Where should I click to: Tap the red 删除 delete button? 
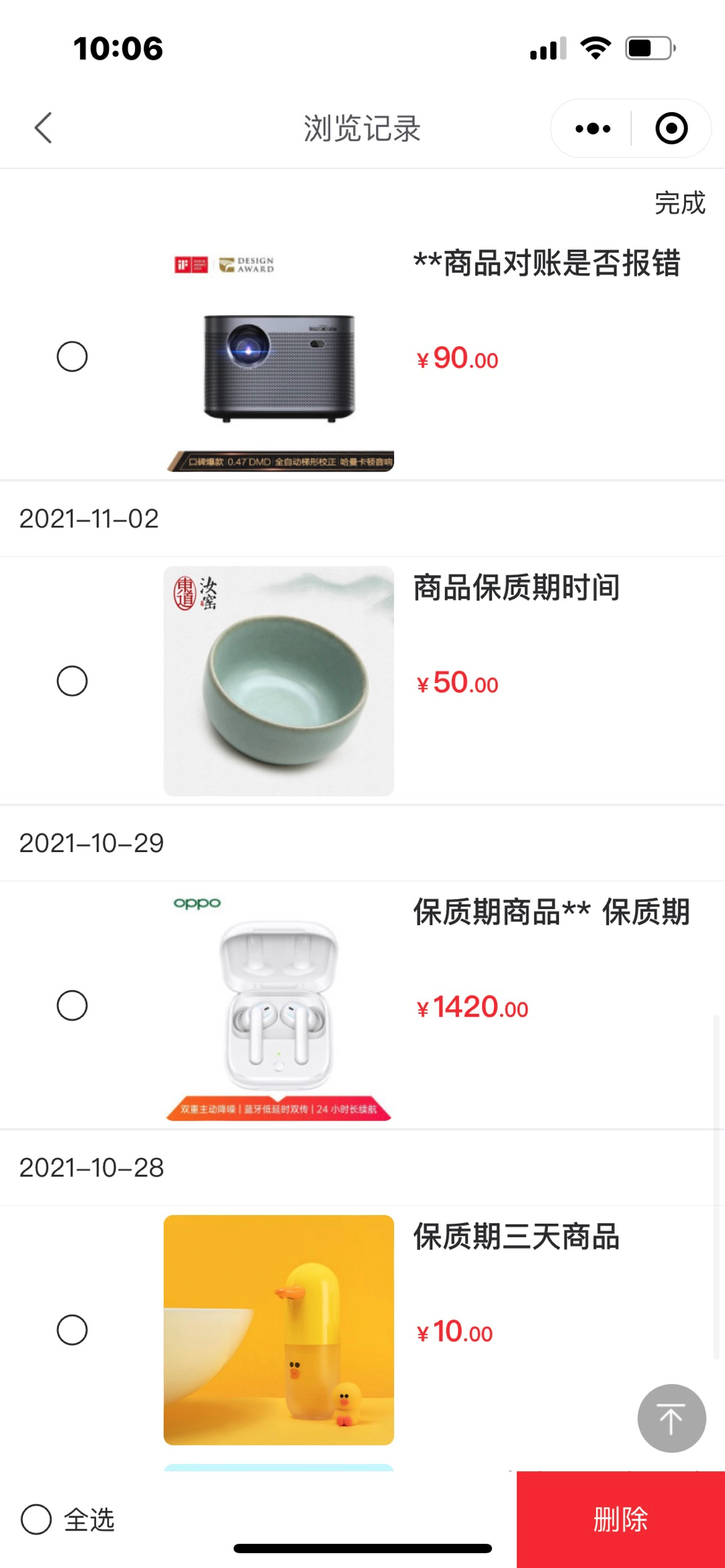pyautogui.click(x=620, y=1520)
